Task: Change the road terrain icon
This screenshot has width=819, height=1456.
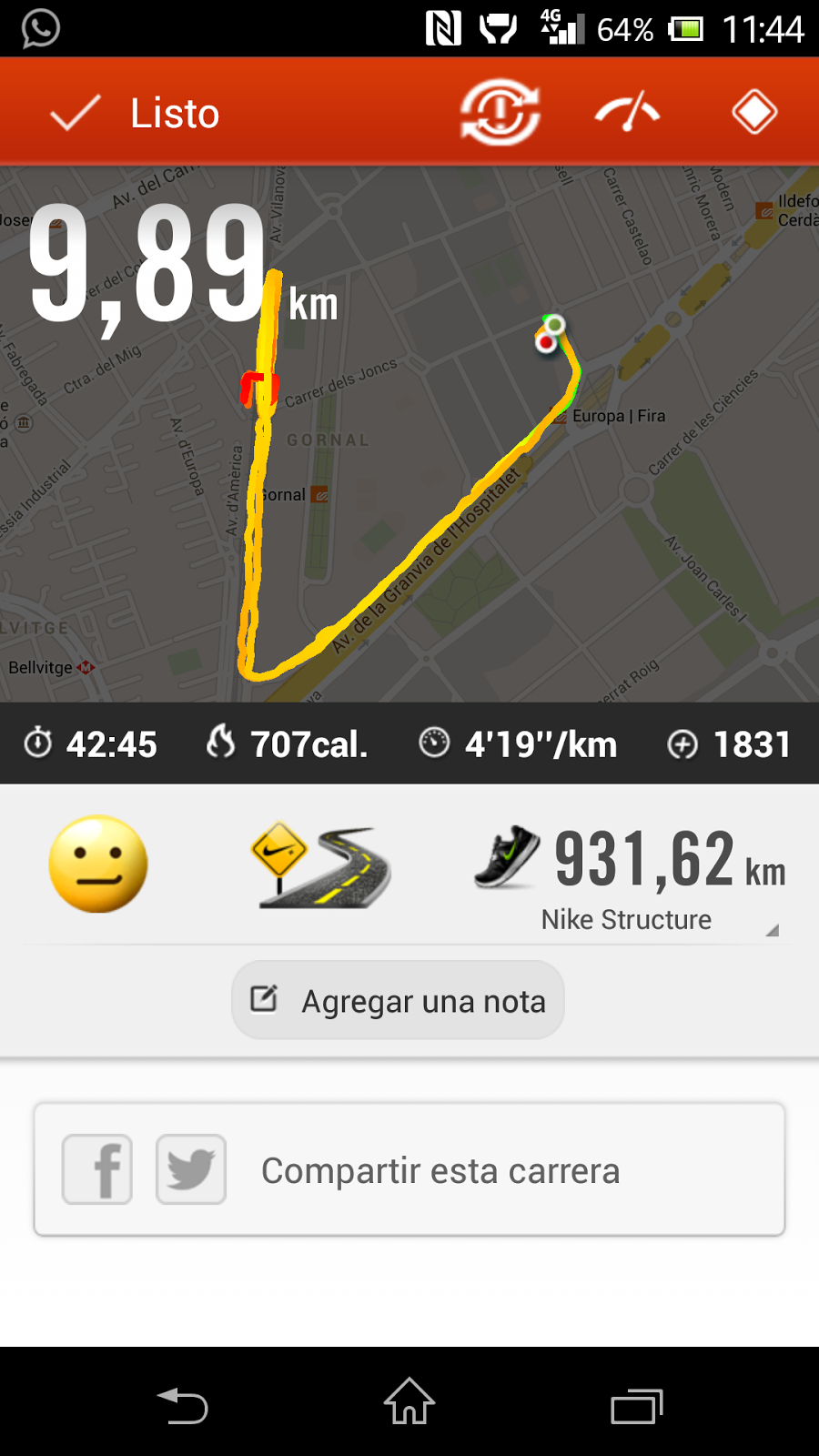Action: point(320,864)
